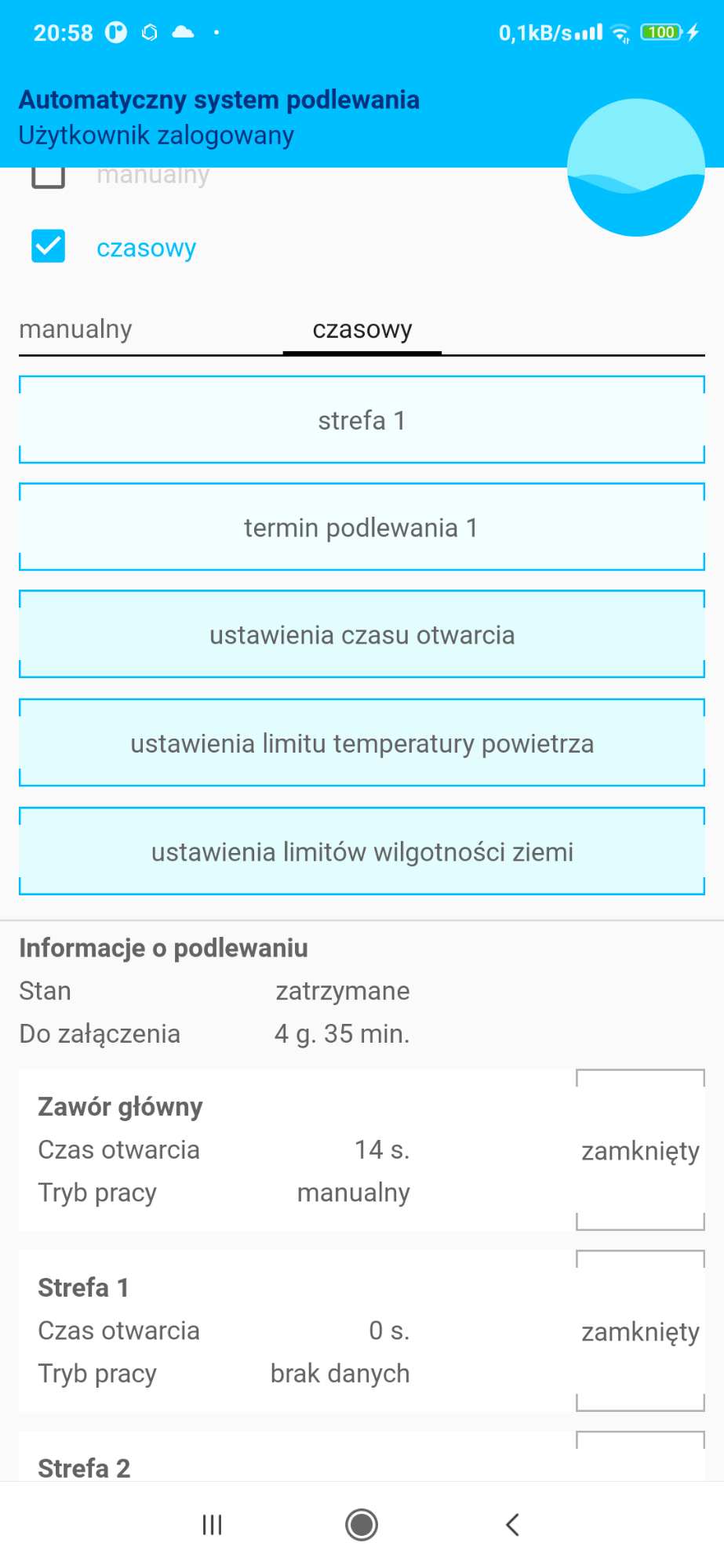Switch to the manualny tab

coord(75,329)
